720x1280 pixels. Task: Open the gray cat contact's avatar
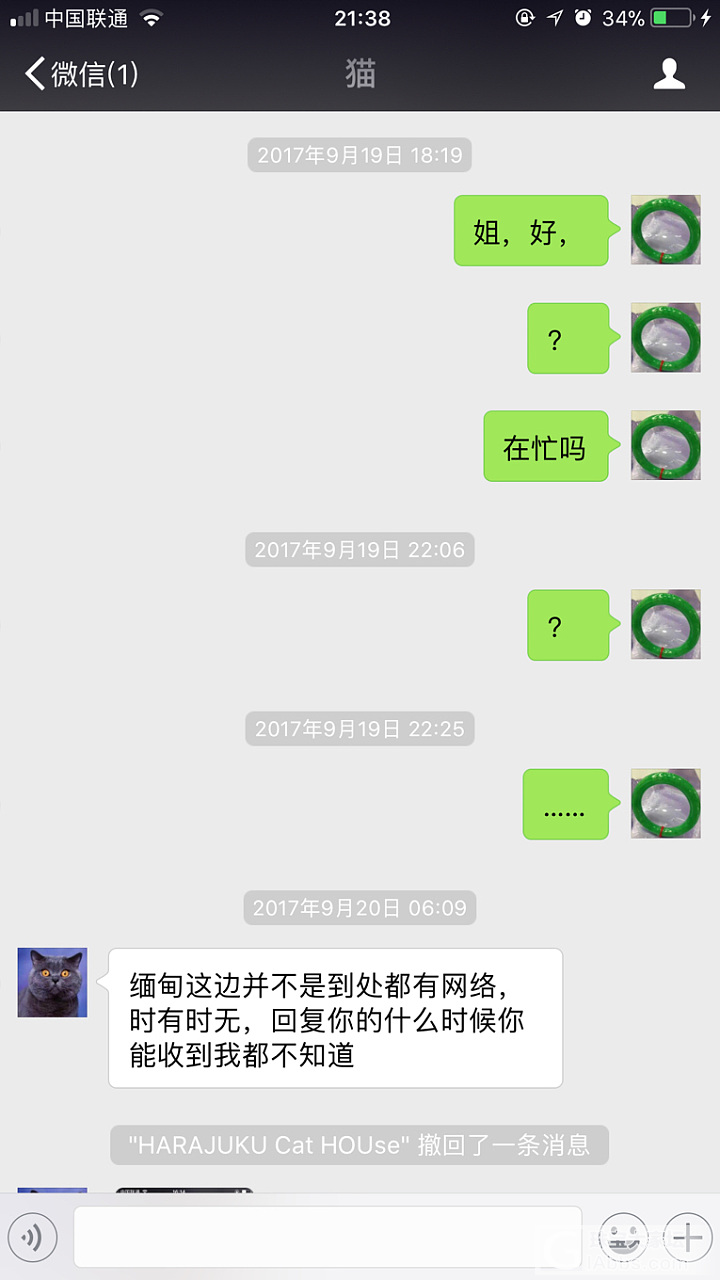52,982
